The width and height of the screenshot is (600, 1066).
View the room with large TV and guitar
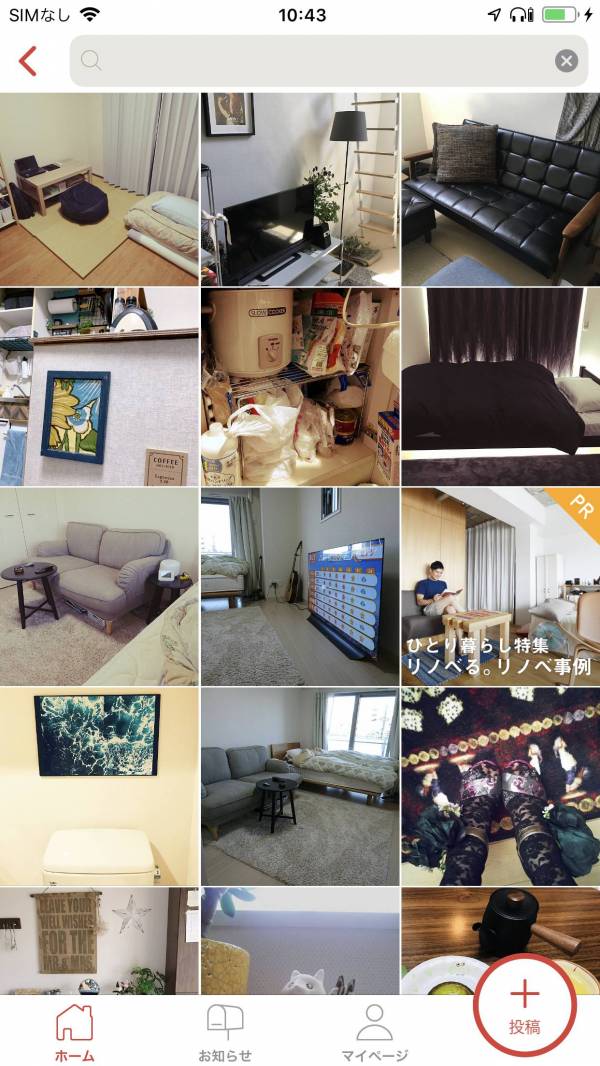click(300, 586)
